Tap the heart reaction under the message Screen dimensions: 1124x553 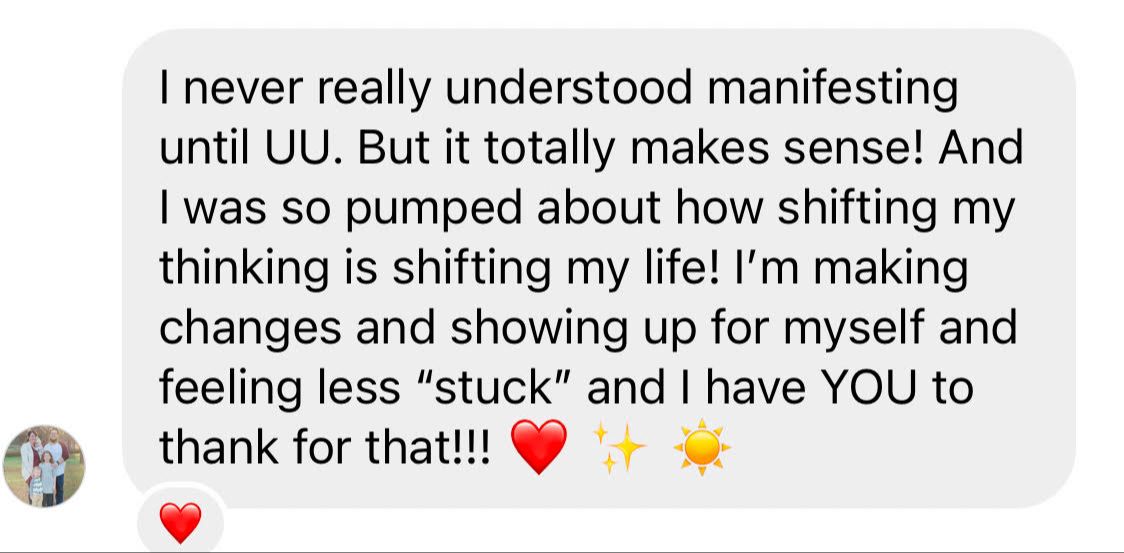(x=180, y=522)
